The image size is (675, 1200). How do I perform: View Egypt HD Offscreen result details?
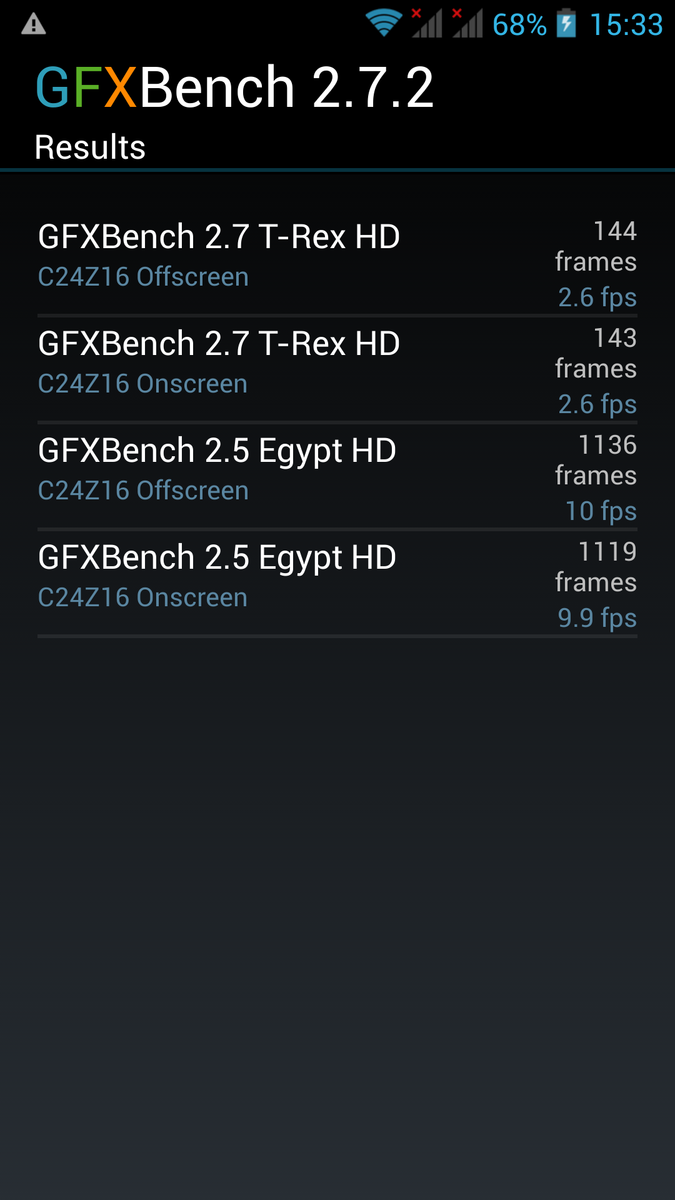click(337, 476)
